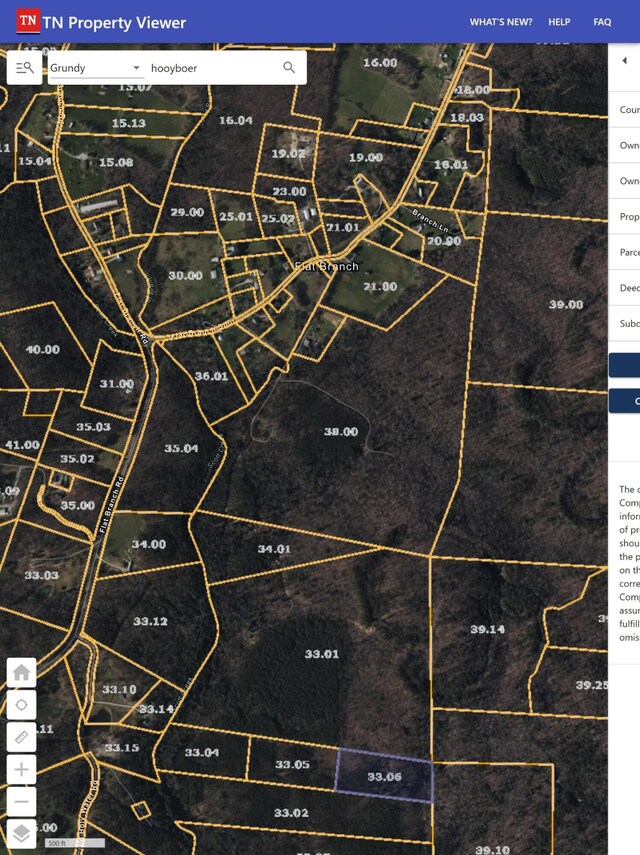Collapse the side panel arrow
Viewport: 640px width, 855px height.
[625, 61]
